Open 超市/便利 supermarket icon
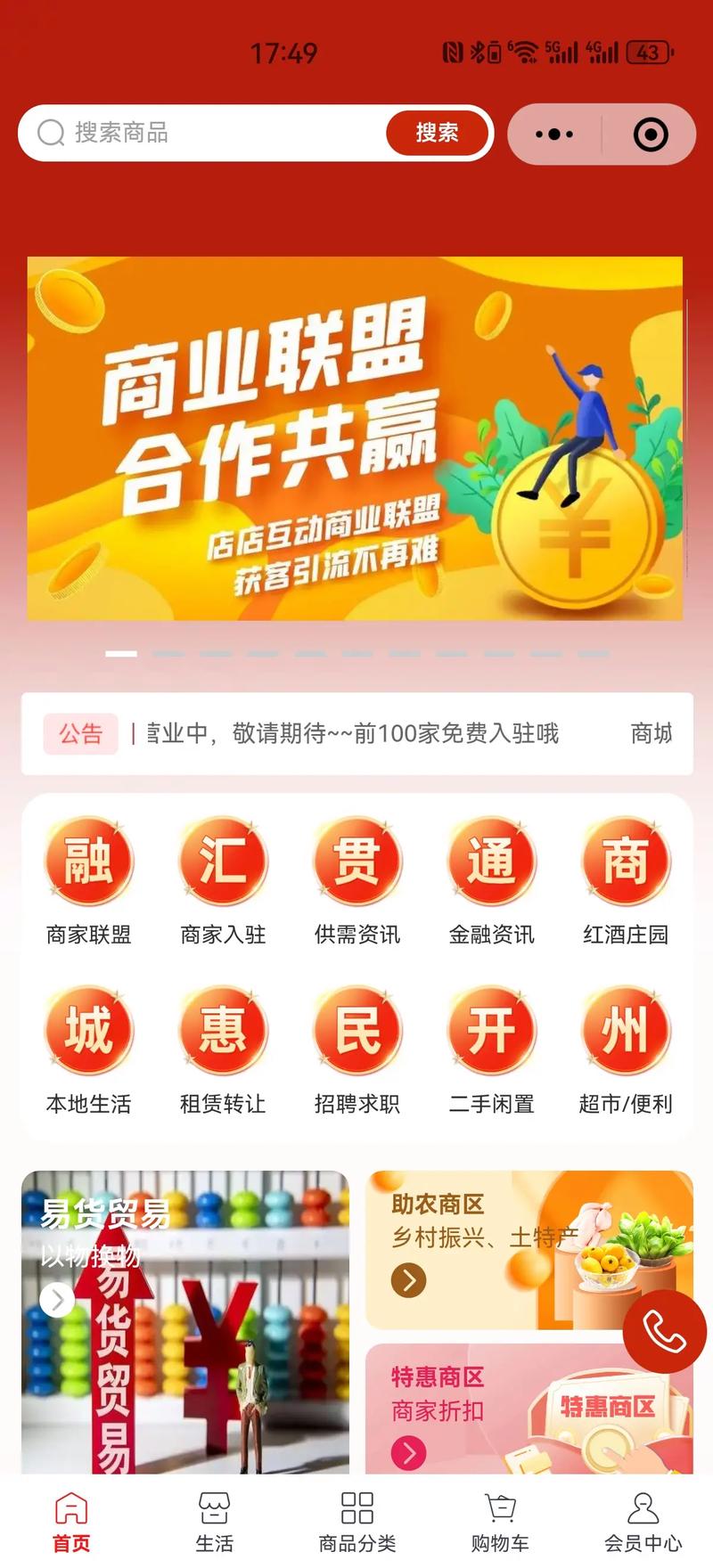The width and height of the screenshot is (713, 1568). pyautogui.click(x=626, y=1030)
